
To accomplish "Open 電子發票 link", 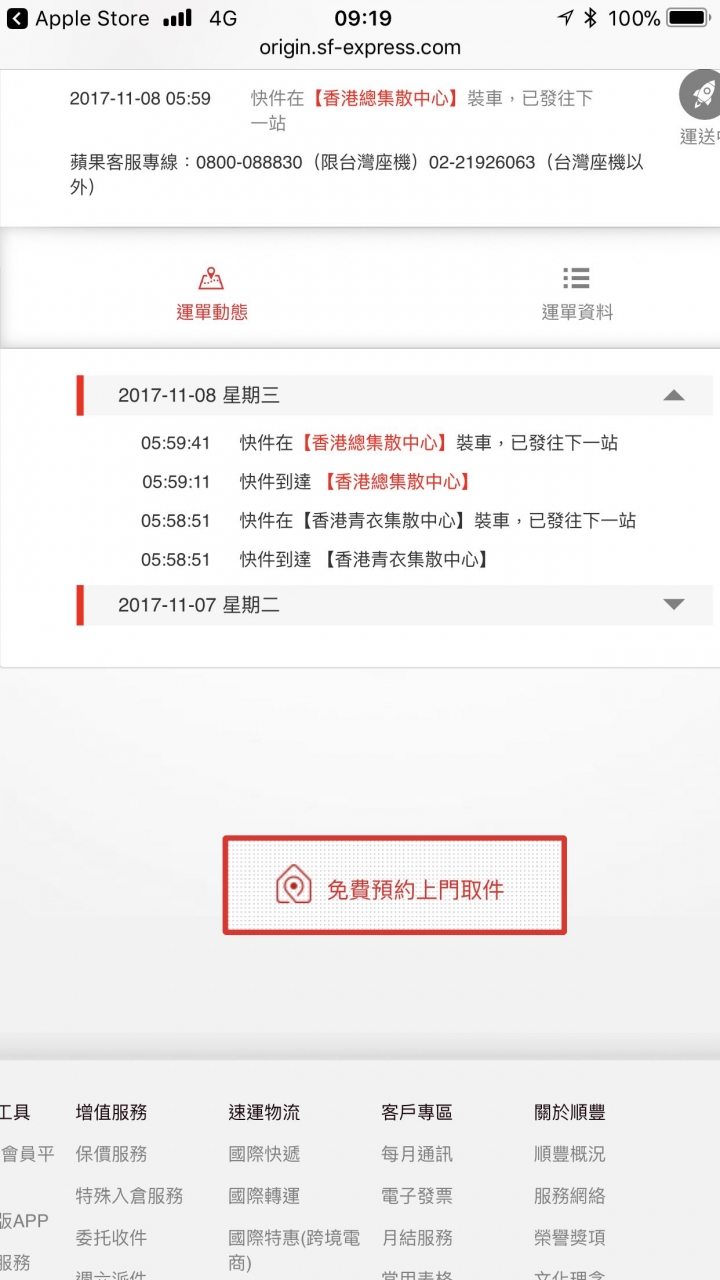I will (417, 1196).
